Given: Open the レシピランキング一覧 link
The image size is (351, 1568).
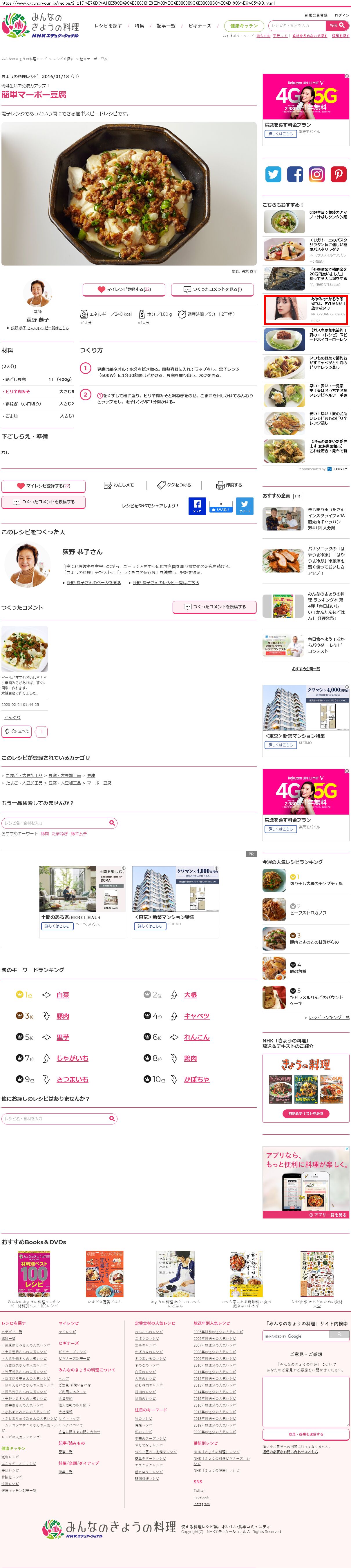Looking at the screenshot, I should point(328,1017).
